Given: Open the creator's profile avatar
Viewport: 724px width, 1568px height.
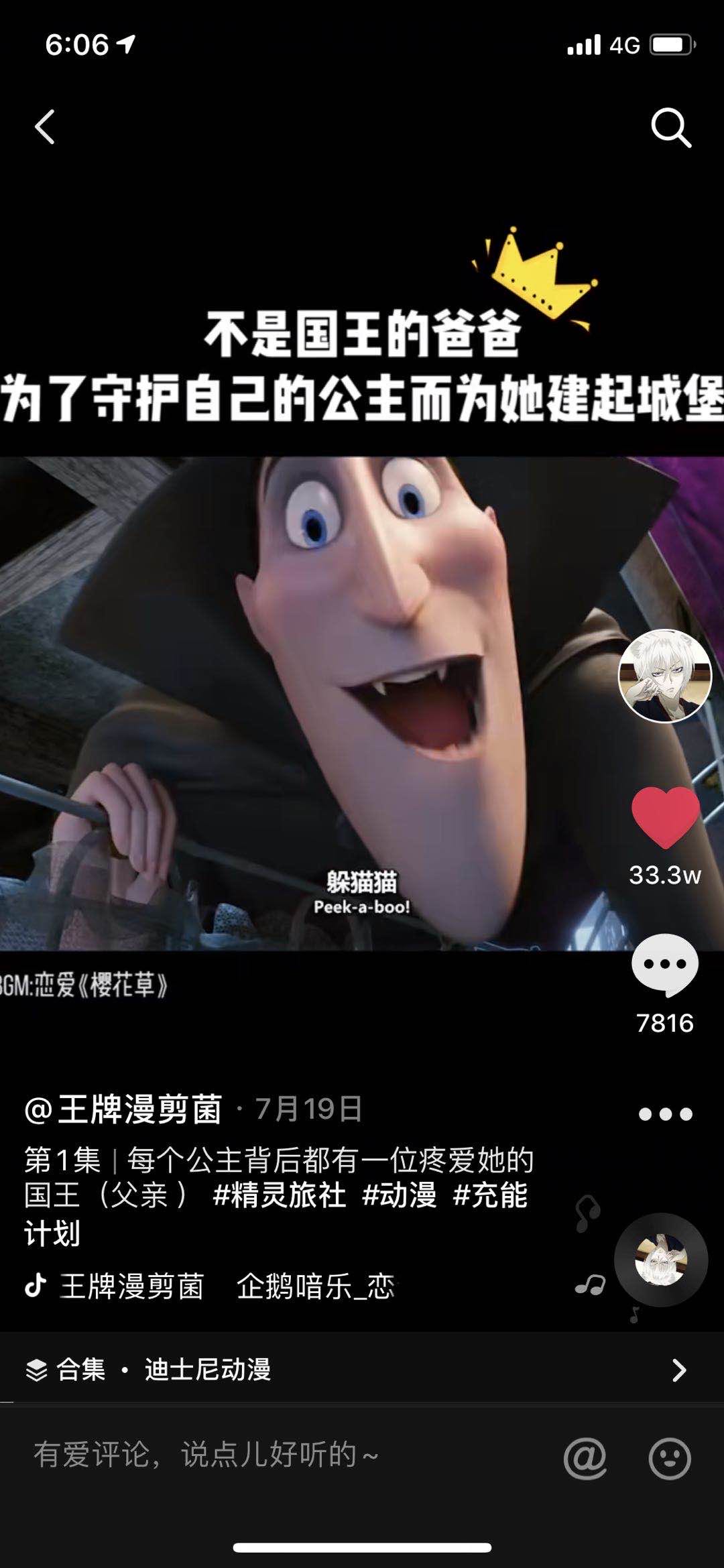Looking at the screenshot, I should [664, 676].
